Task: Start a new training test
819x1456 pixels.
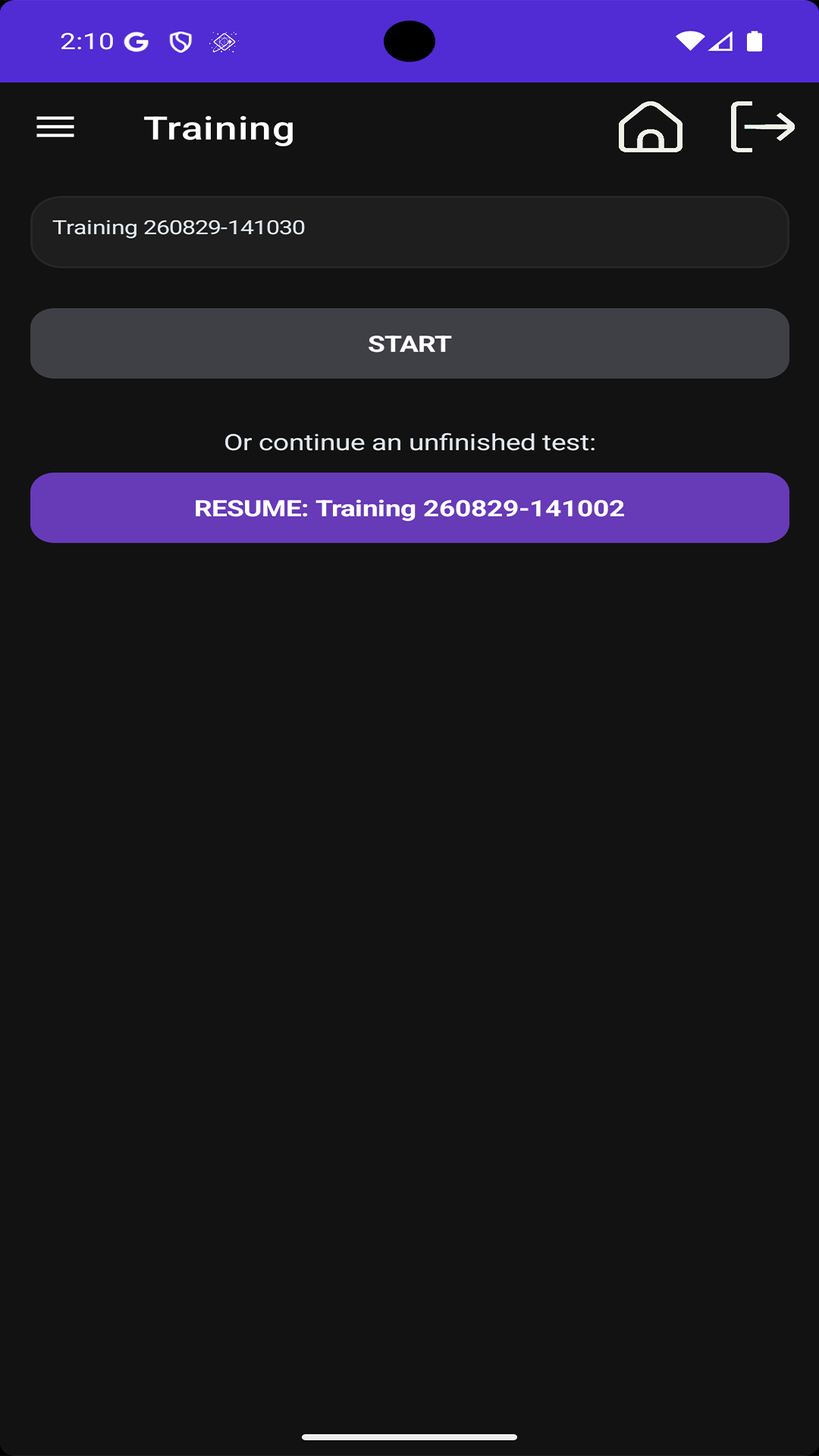Action: click(x=409, y=344)
